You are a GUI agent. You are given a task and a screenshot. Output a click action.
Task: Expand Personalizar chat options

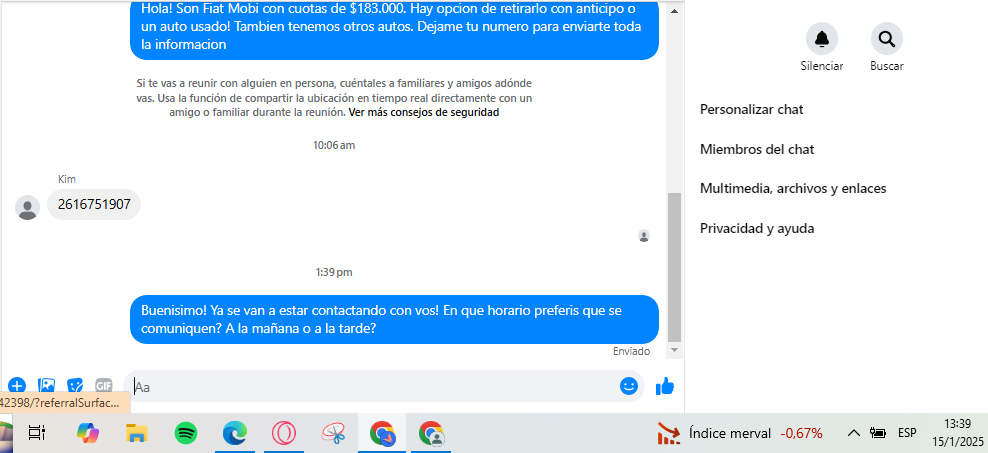(x=751, y=109)
